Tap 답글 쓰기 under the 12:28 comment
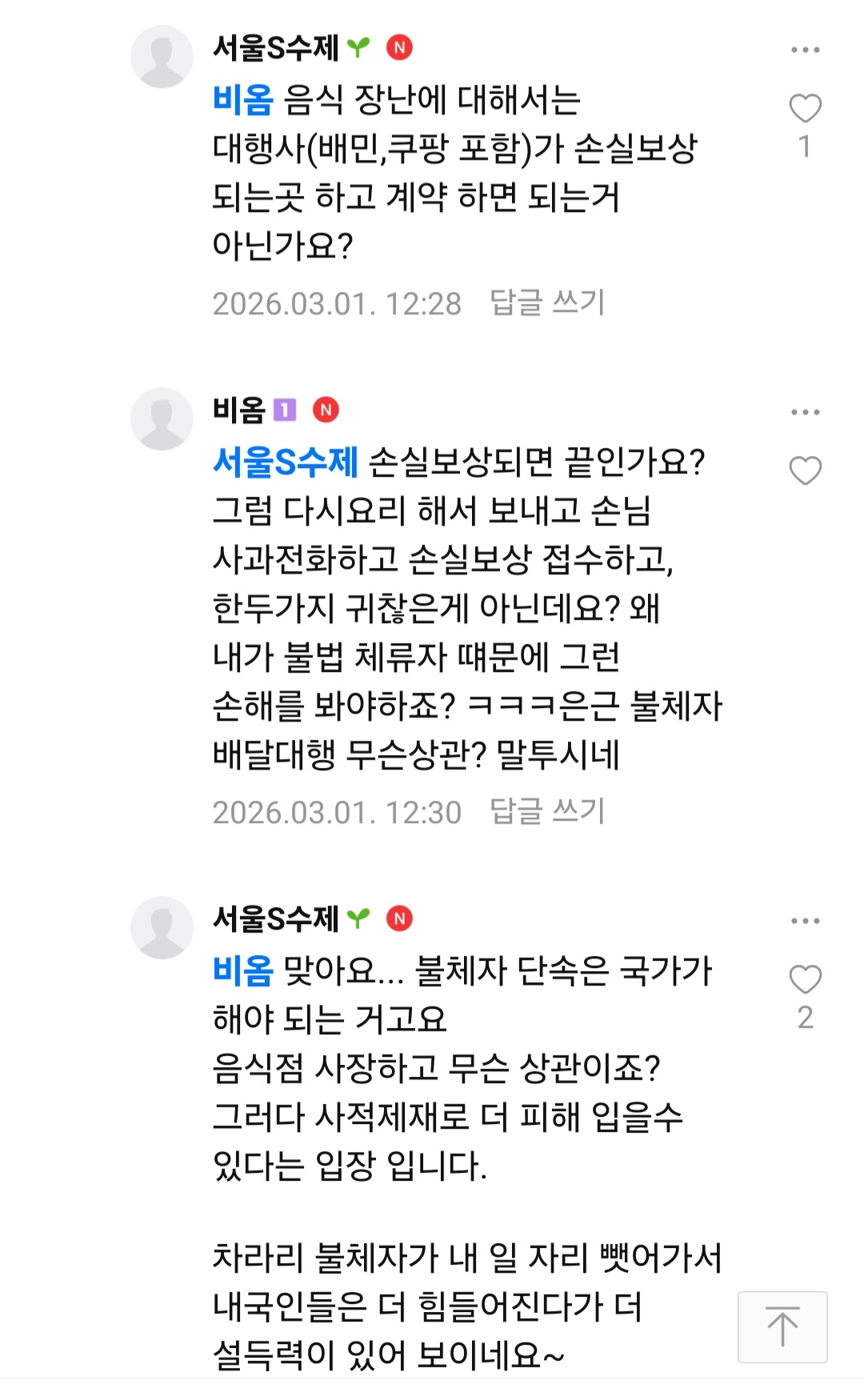 pos(547,303)
